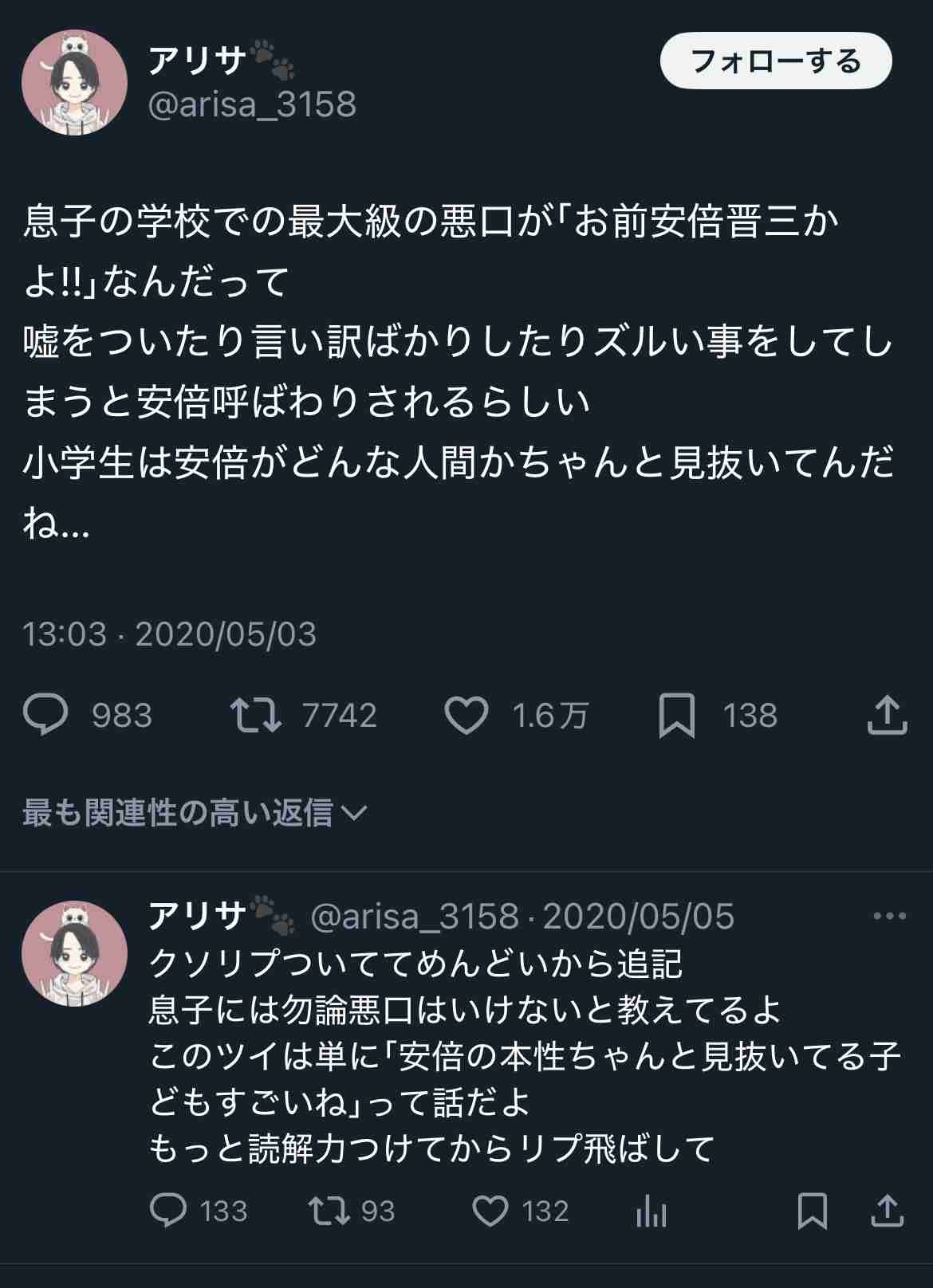Share the 2020/05/05 reply tweet
This screenshot has width=933, height=1288.
point(887,1211)
